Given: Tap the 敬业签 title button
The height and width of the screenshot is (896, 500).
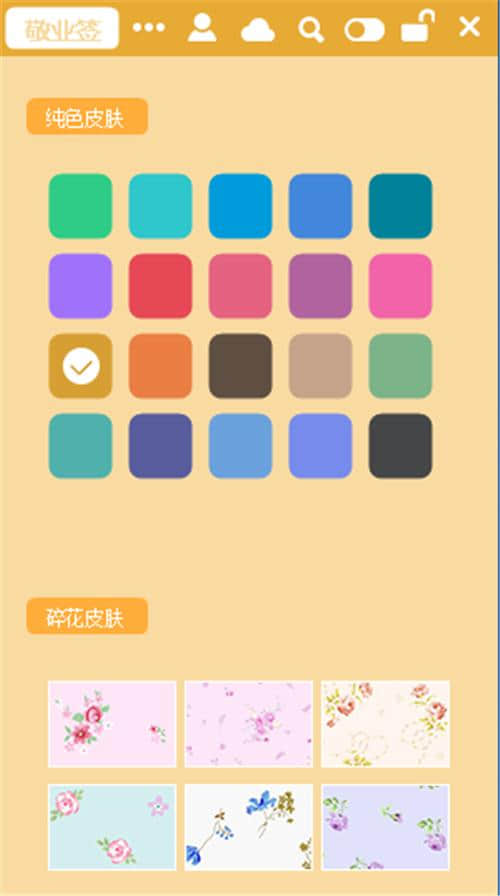Looking at the screenshot, I should coord(62,28).
